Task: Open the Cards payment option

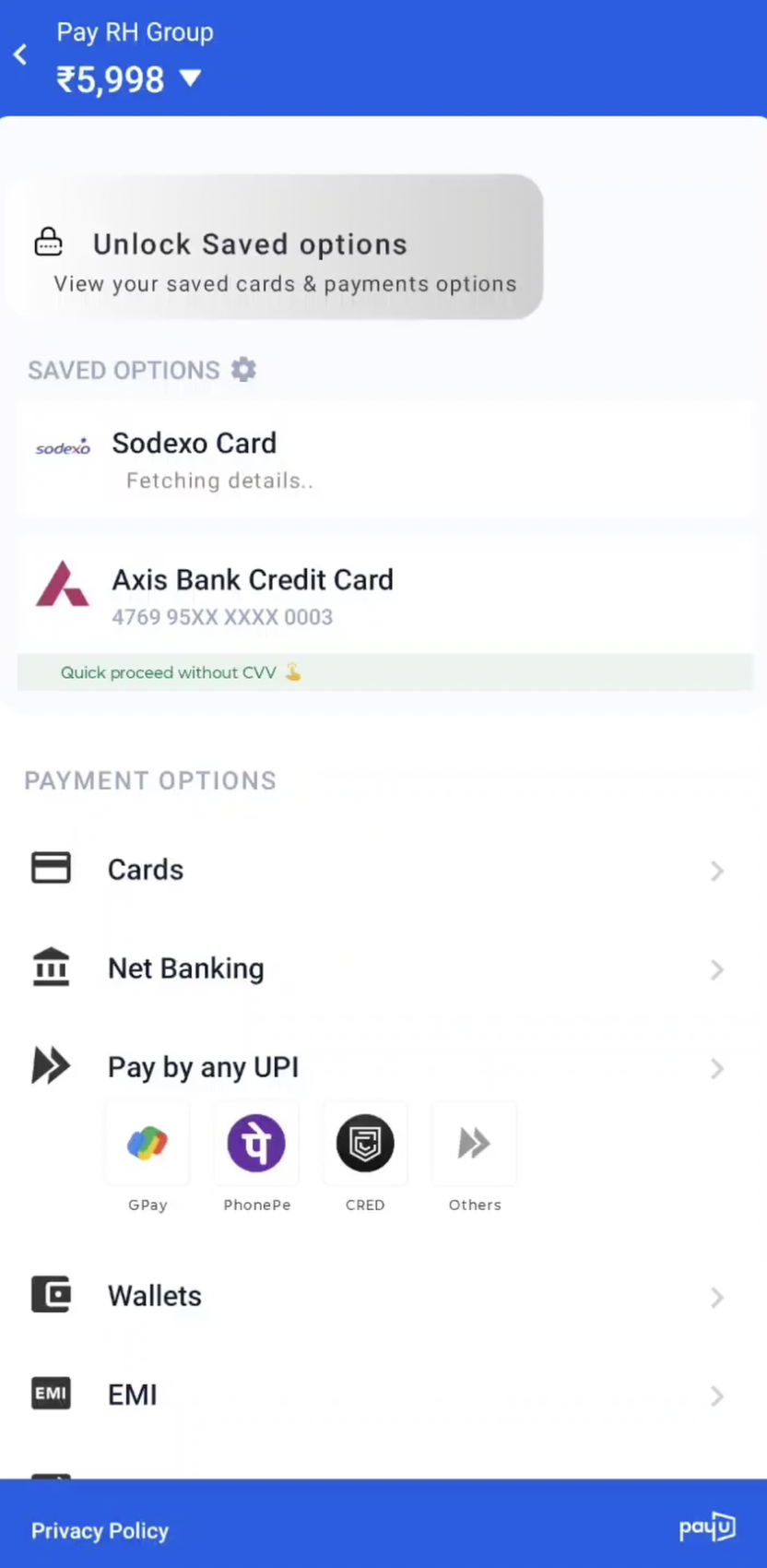Action: point(378,869)
